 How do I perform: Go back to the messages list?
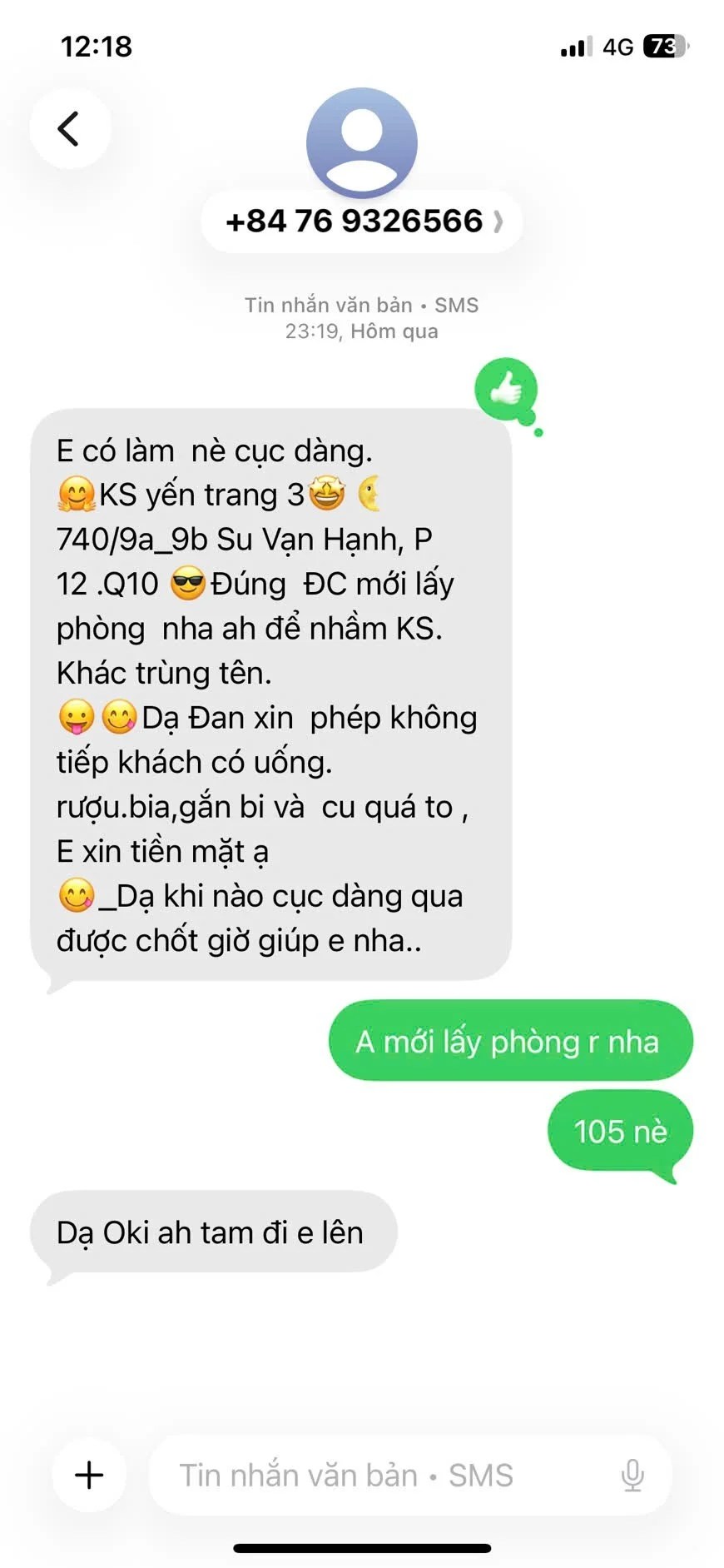point(70,129)
